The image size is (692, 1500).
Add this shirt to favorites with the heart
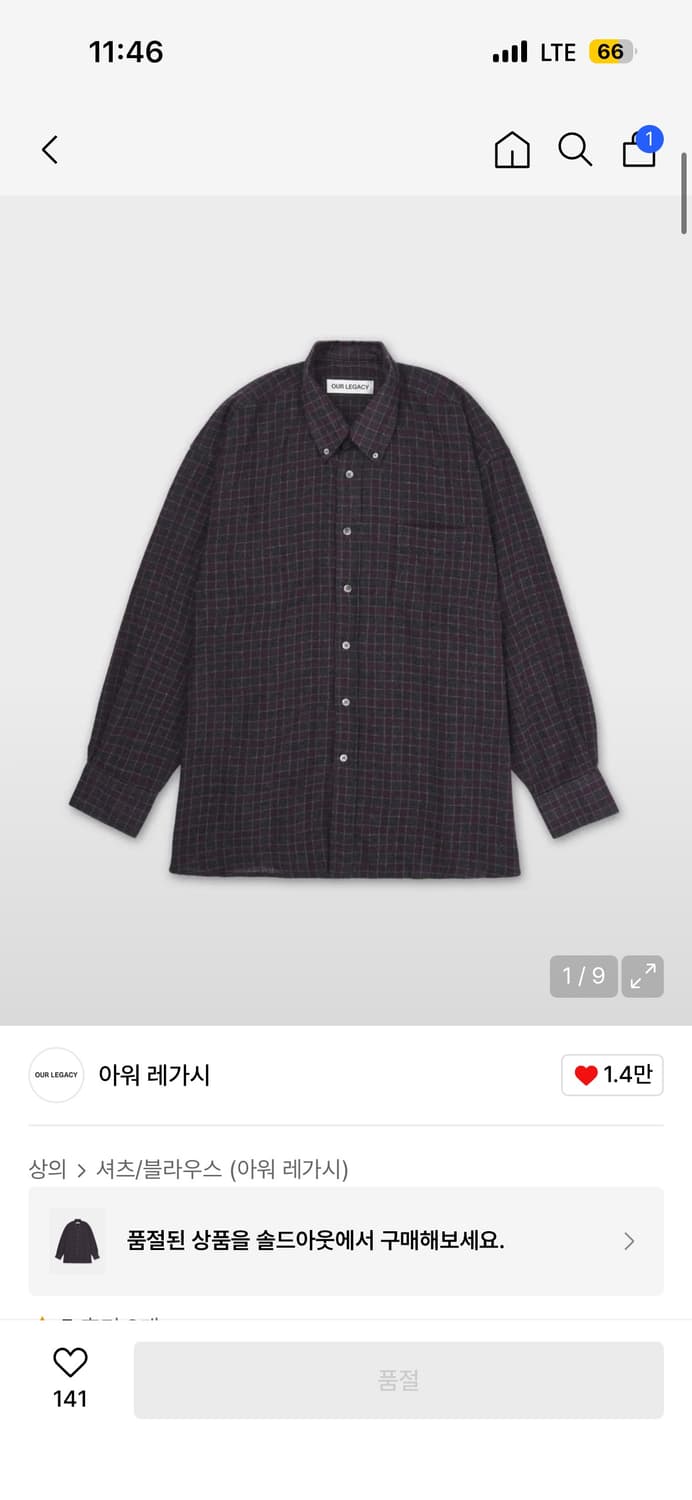click(70, 1363)
